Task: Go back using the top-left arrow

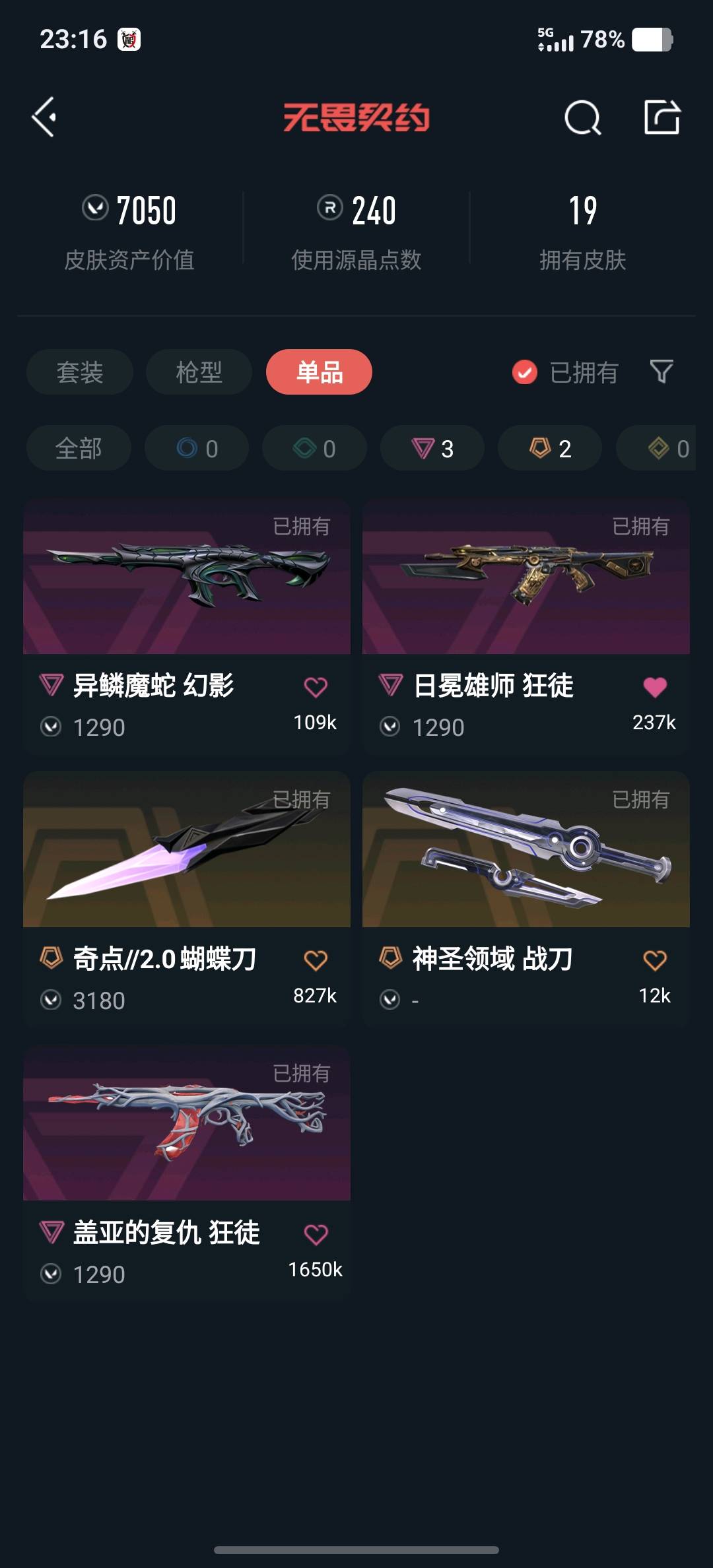Action: (x=44, y=117)
